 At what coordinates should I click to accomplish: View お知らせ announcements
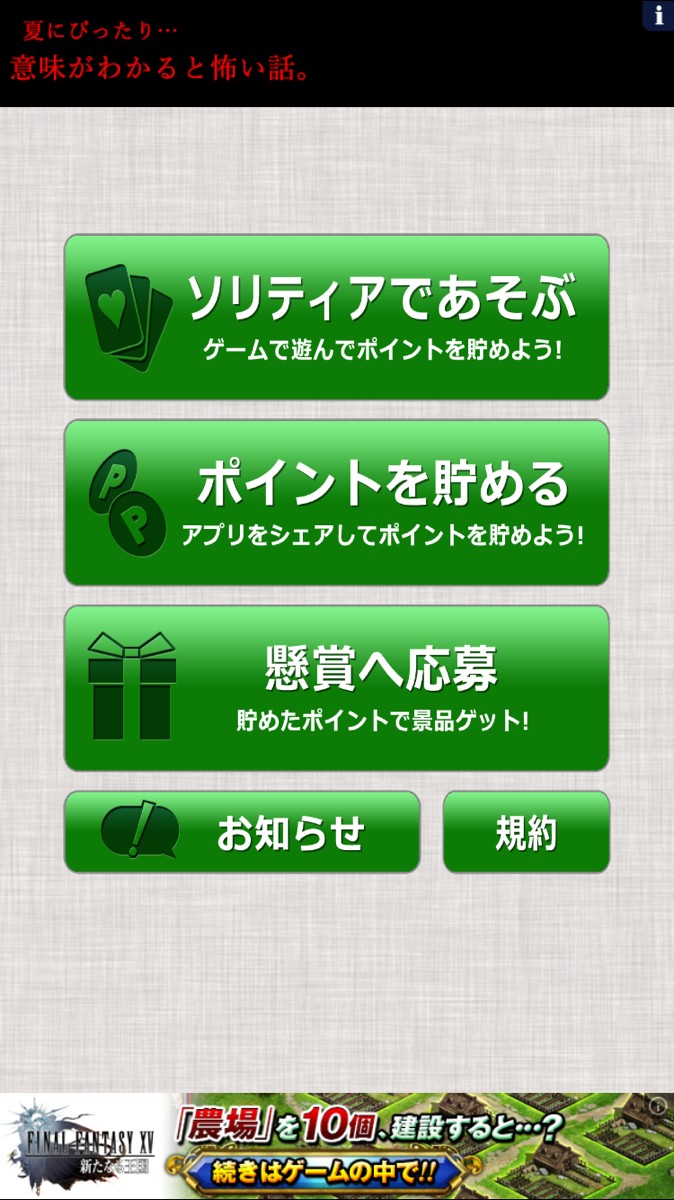(242, 832)
